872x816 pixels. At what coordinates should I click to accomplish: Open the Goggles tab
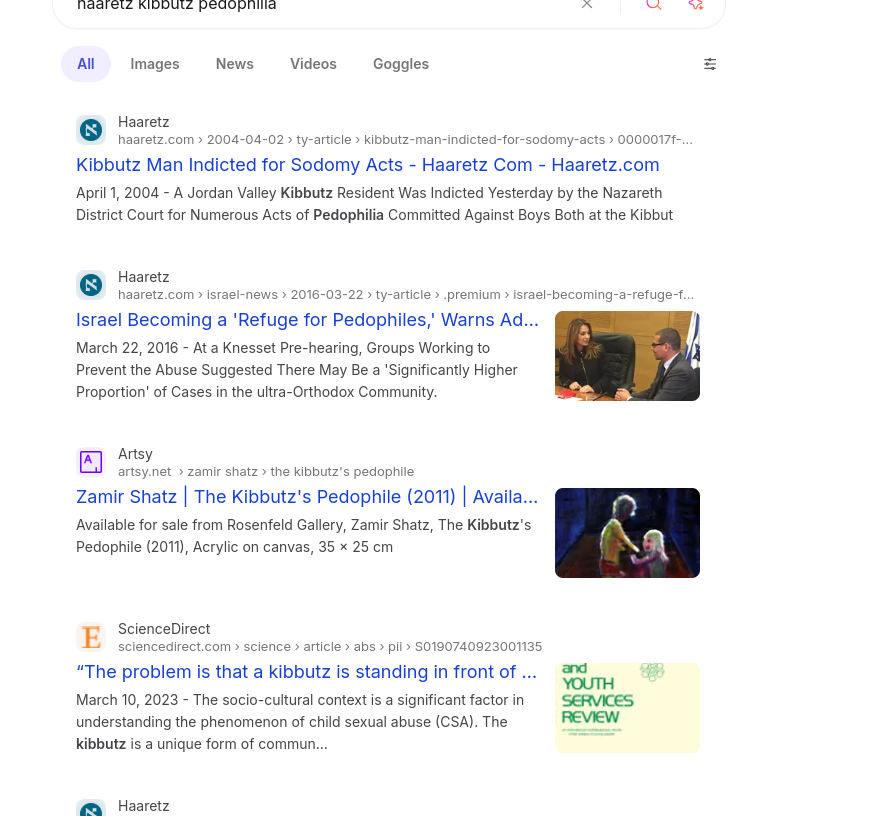coord(401,64)
